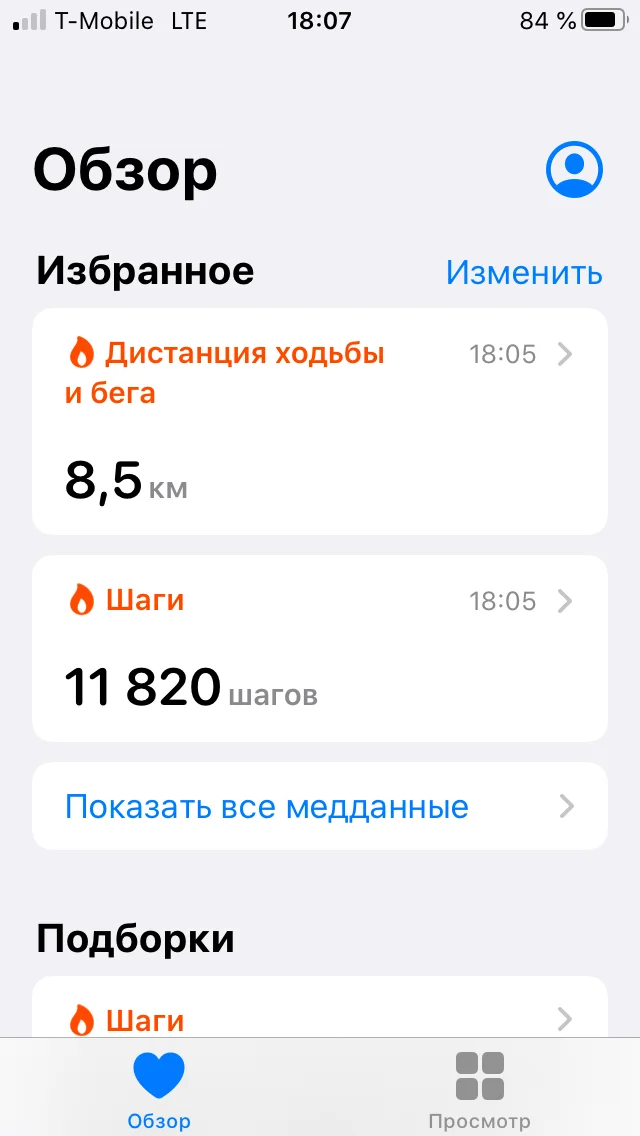Switch to the Просмотр tab
Screen dimensions: 640x1136
pos(479,1088)
